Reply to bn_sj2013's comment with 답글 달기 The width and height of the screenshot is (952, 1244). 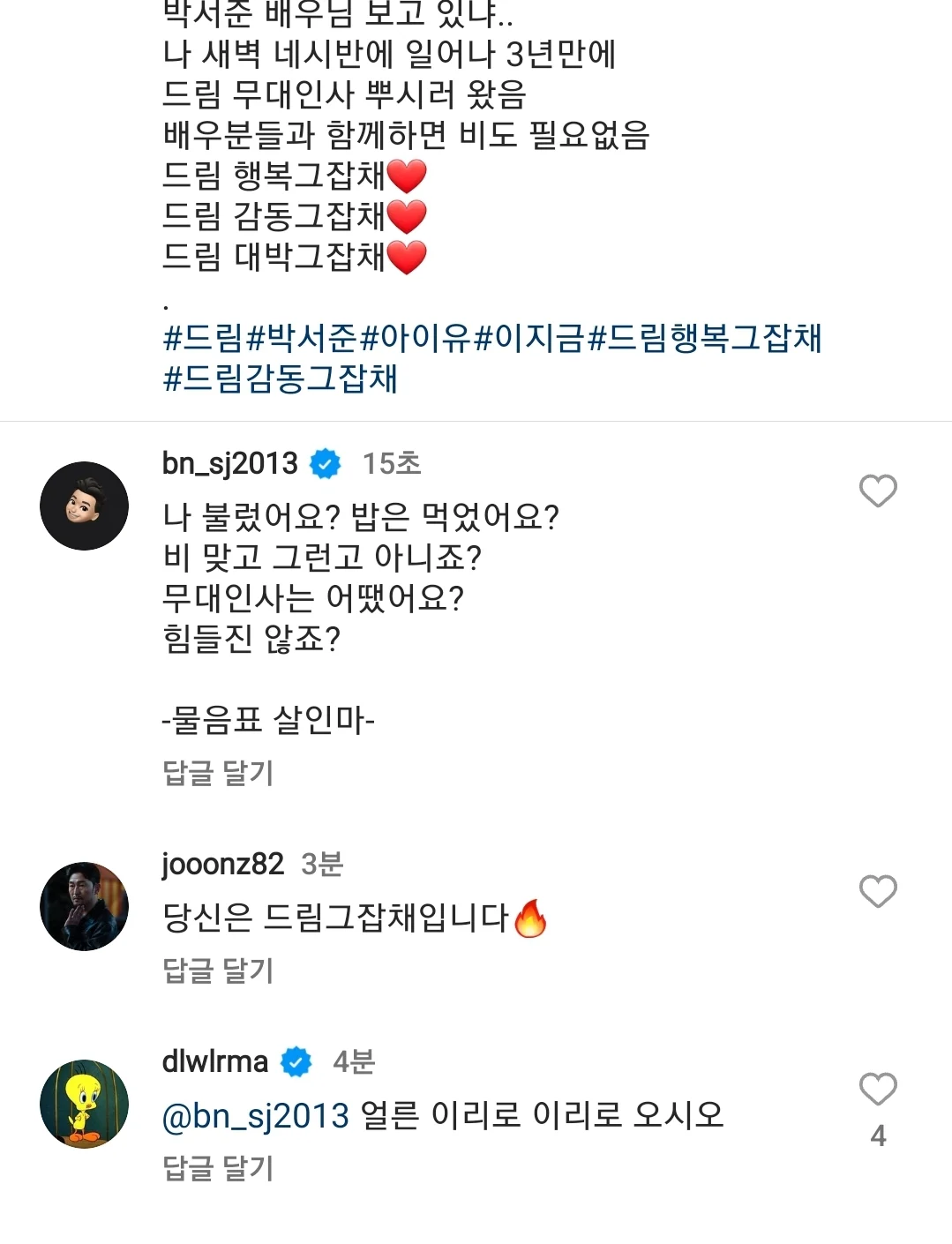(216, 775)
